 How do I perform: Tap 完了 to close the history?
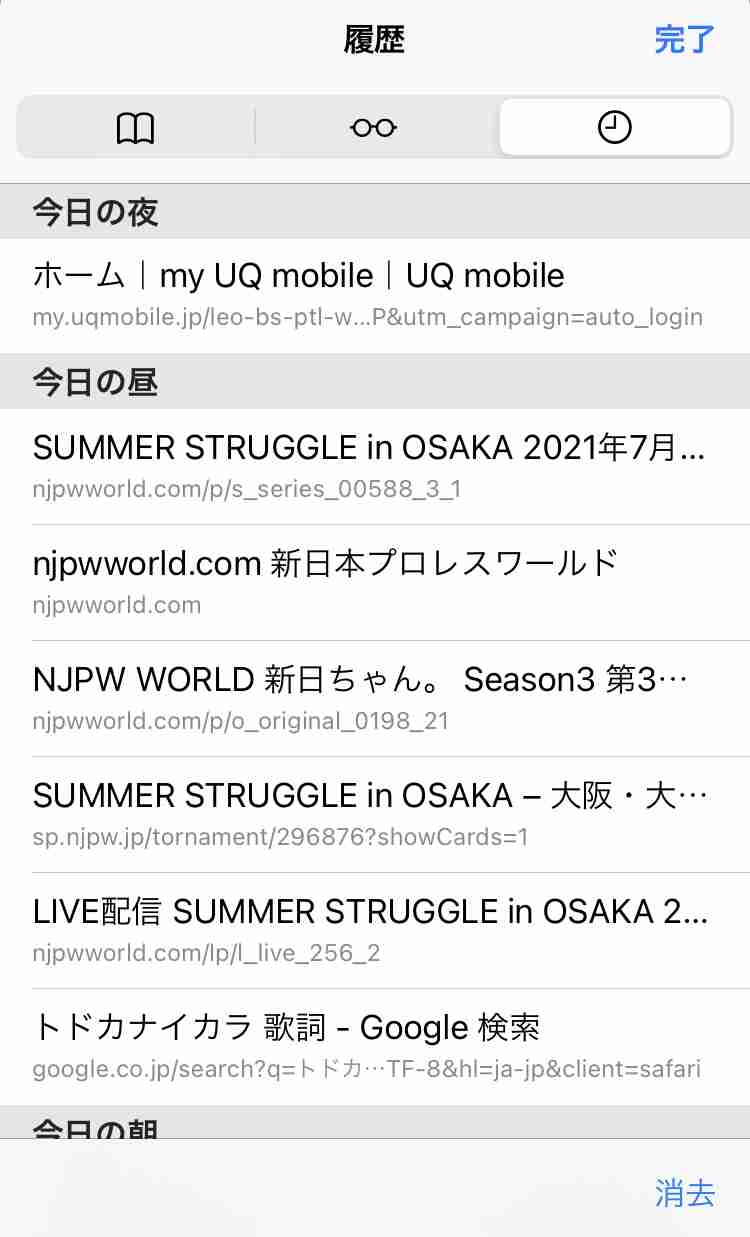click(684, 40)
